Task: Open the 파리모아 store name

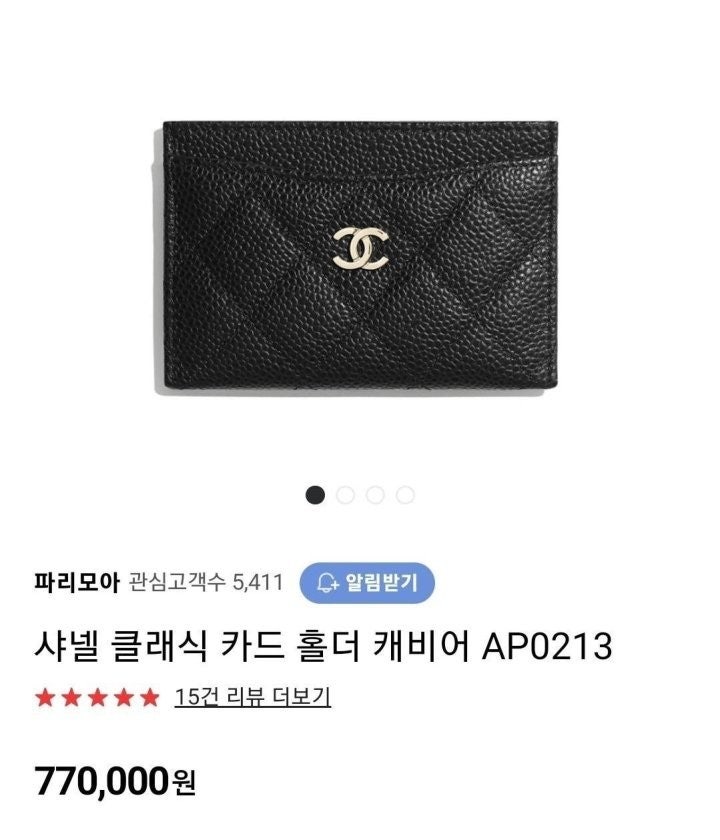Action: click(x=77, y=582)
